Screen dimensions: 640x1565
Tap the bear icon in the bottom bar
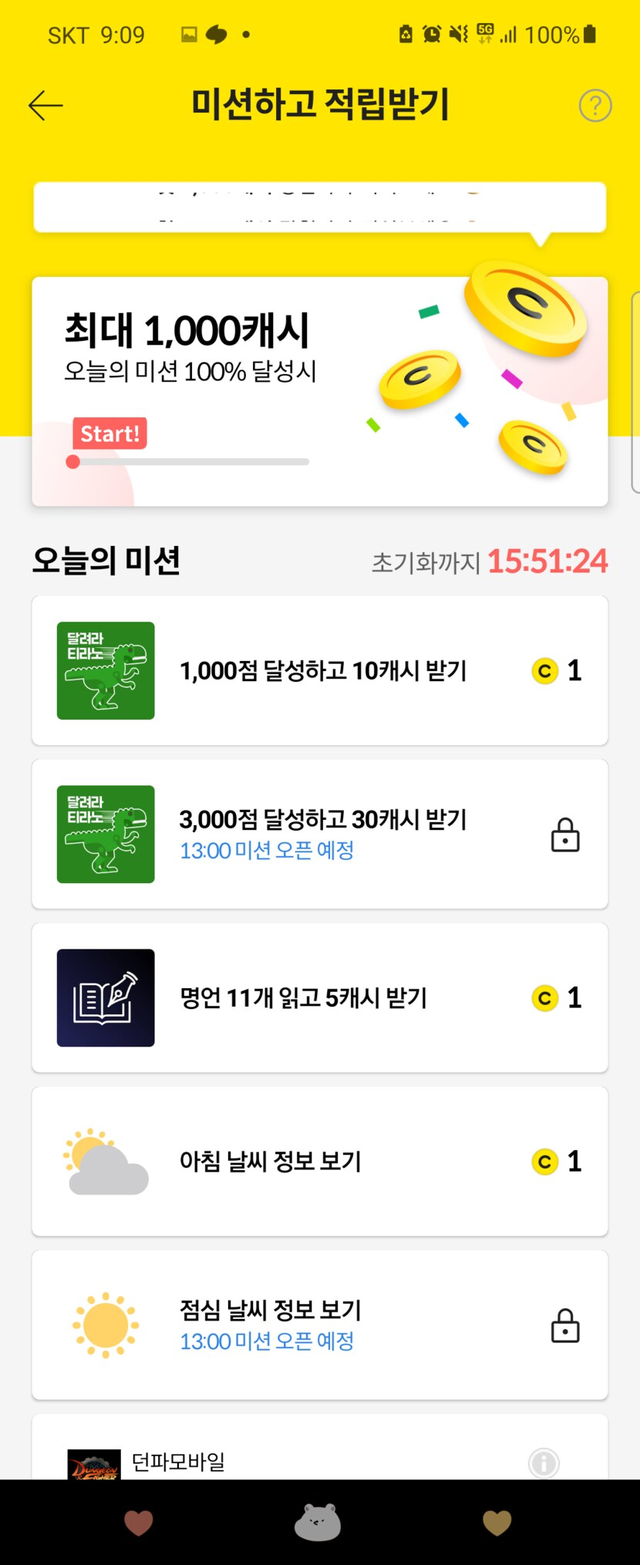(318, 1522)
